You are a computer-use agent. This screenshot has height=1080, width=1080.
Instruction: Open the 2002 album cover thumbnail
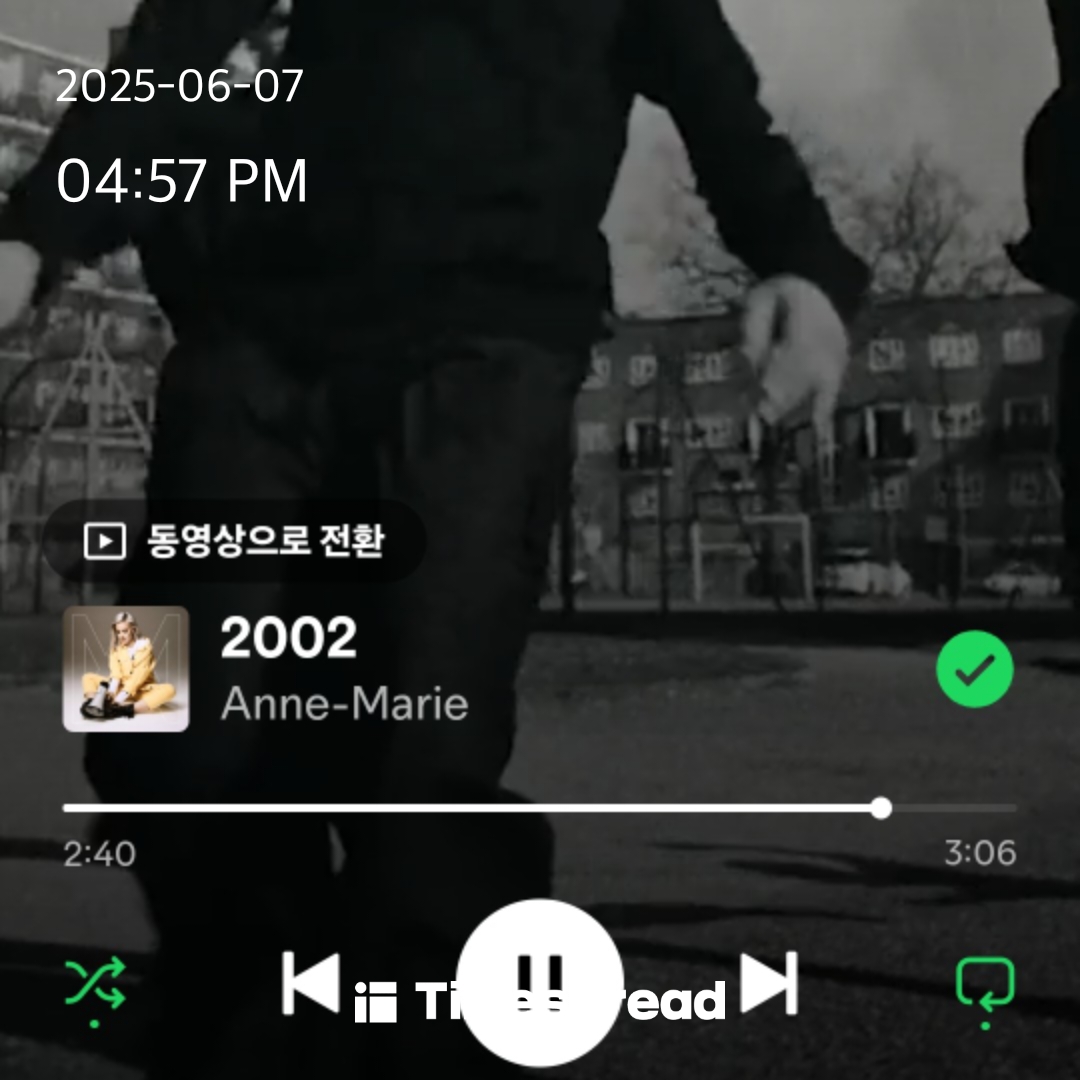click(126, 669)
